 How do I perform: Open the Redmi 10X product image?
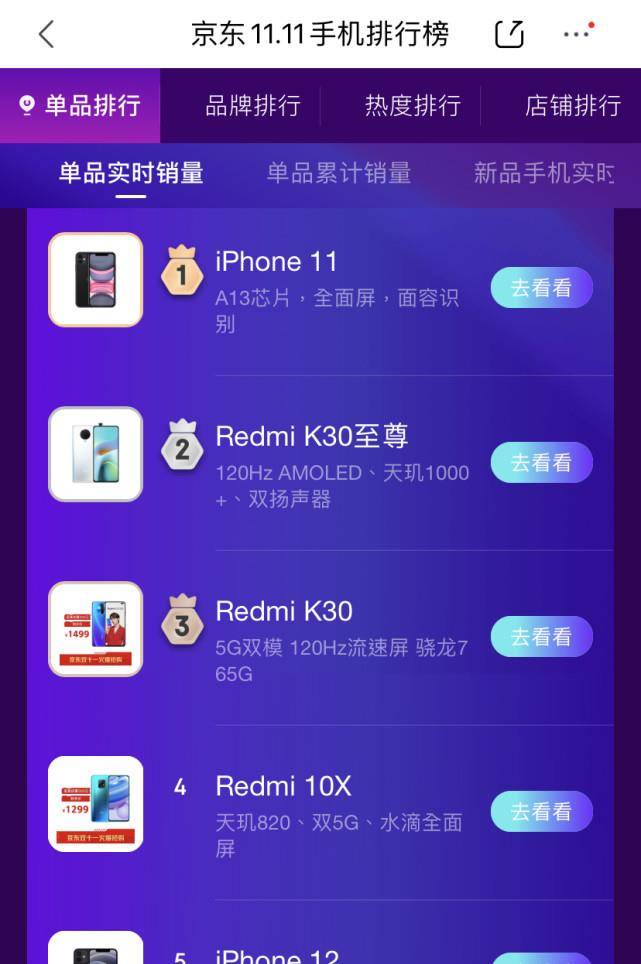96,804
